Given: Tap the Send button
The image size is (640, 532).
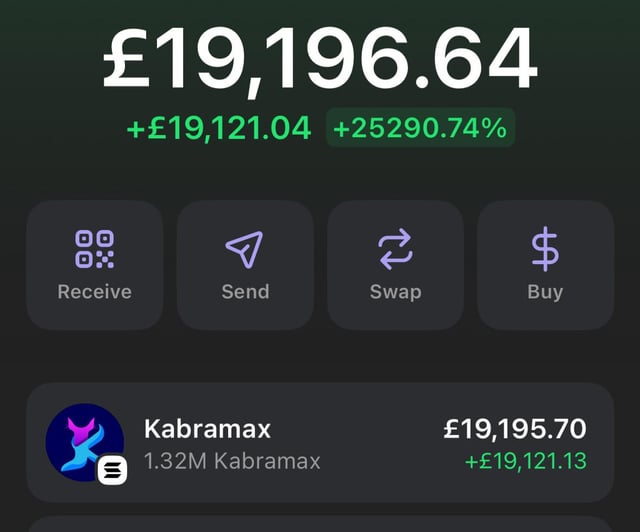Looking at the screenshot, I should tap(245, 265).
